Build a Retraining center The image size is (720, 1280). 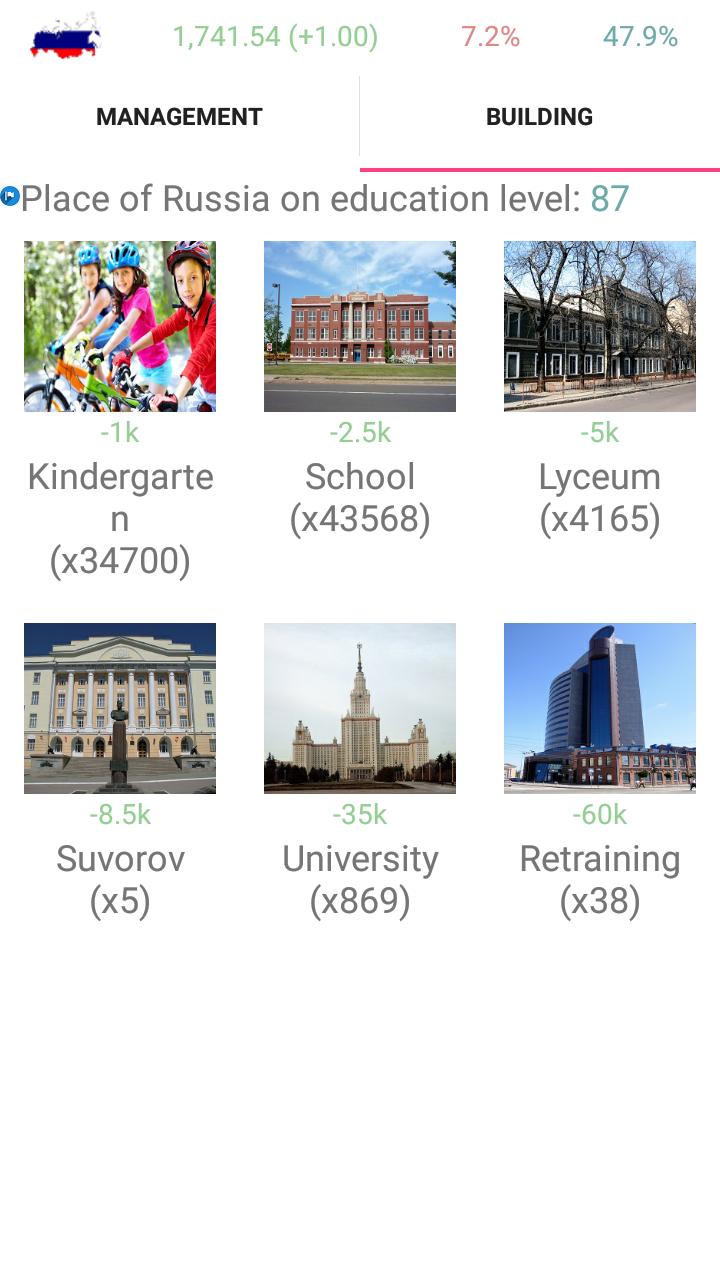(600, 709)
